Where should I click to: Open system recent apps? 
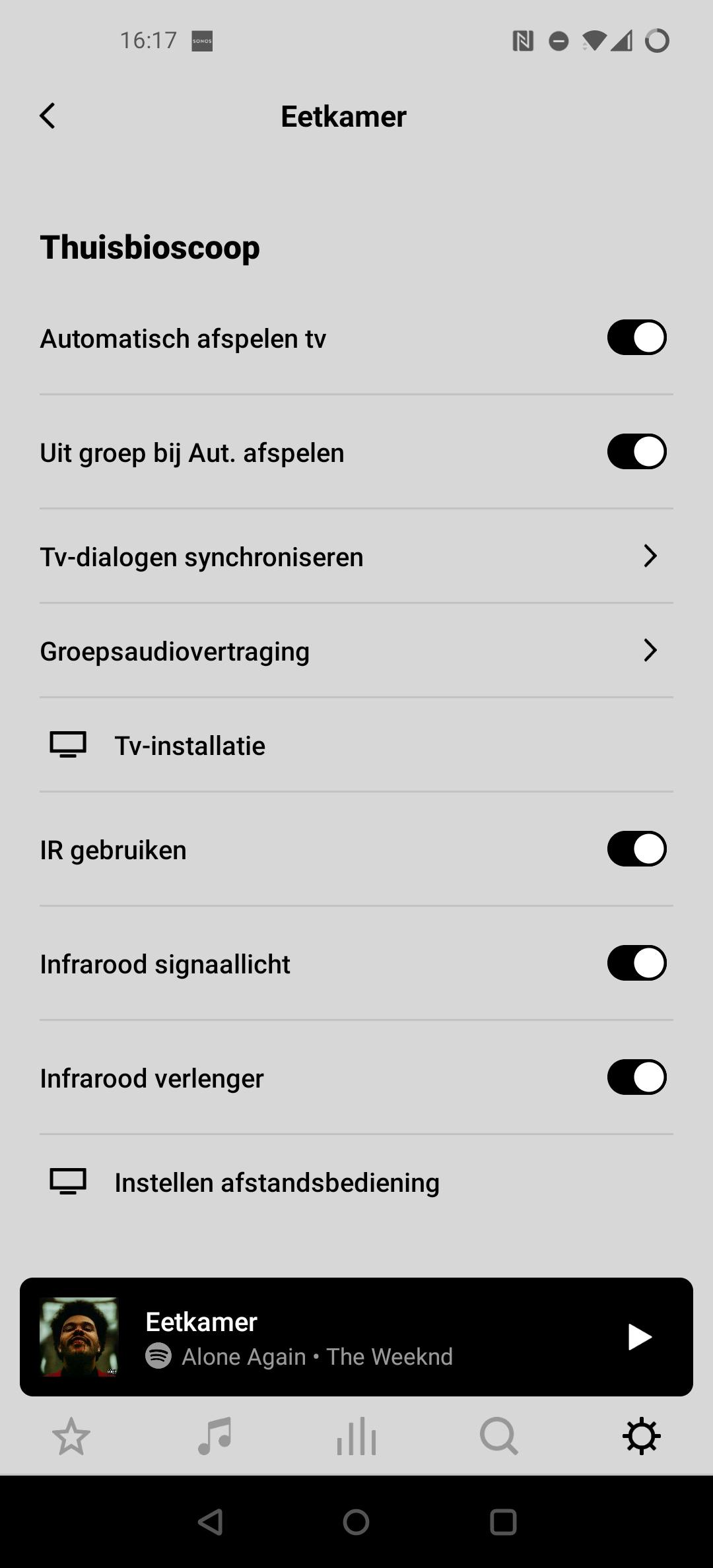[x=503, y=1522]
